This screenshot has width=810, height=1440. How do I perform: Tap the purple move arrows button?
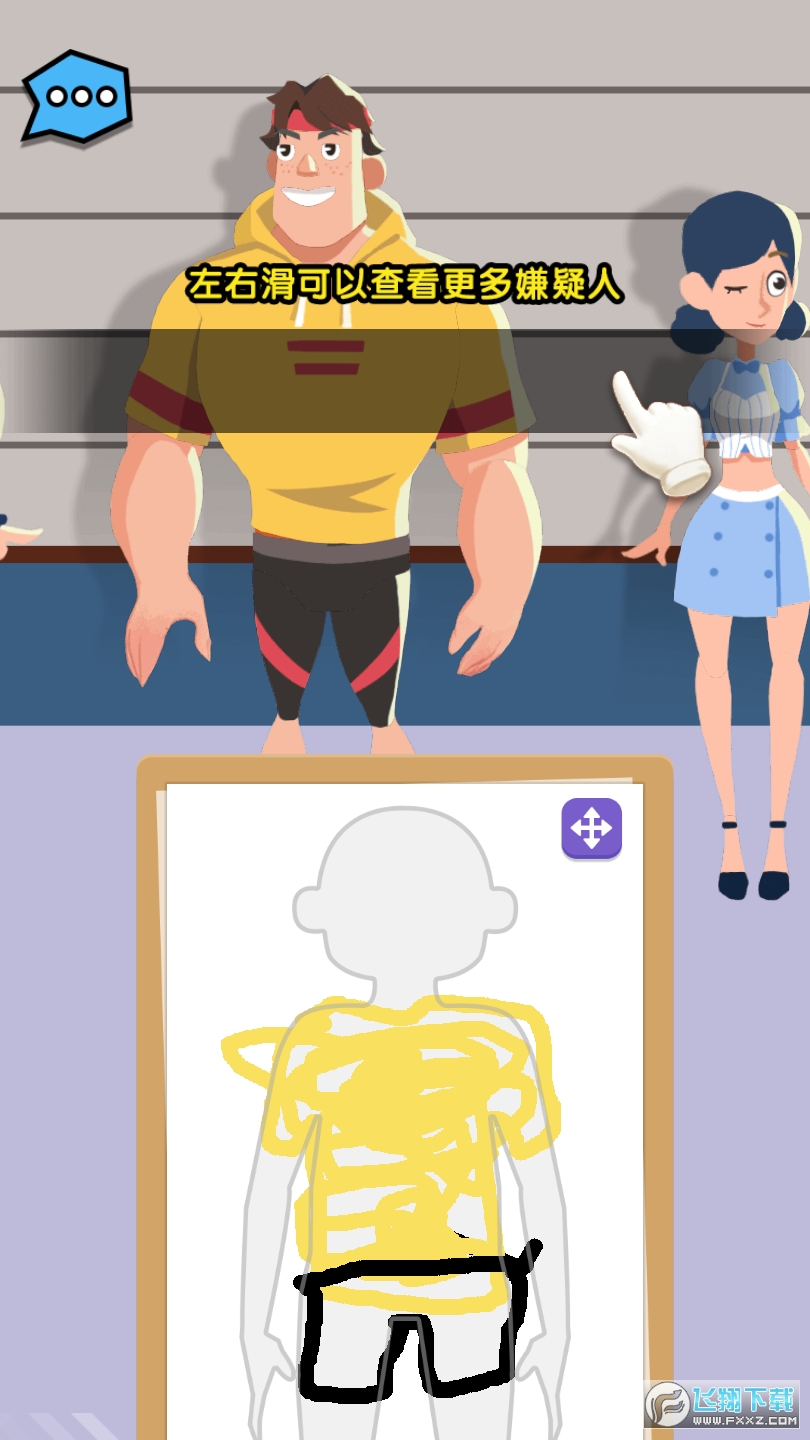(591, 828)
